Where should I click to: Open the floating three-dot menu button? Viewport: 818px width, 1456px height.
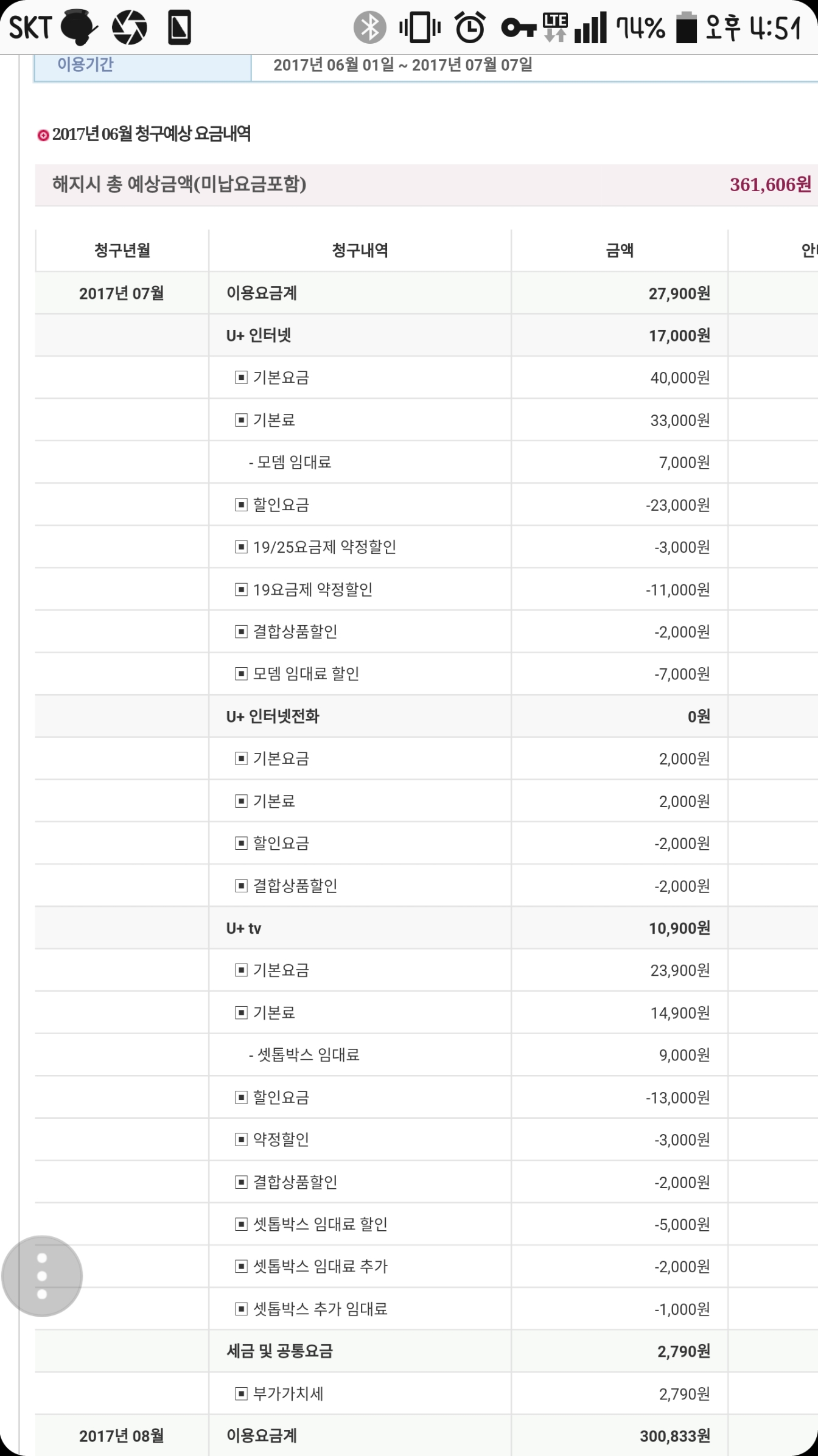pos(42,1276)
